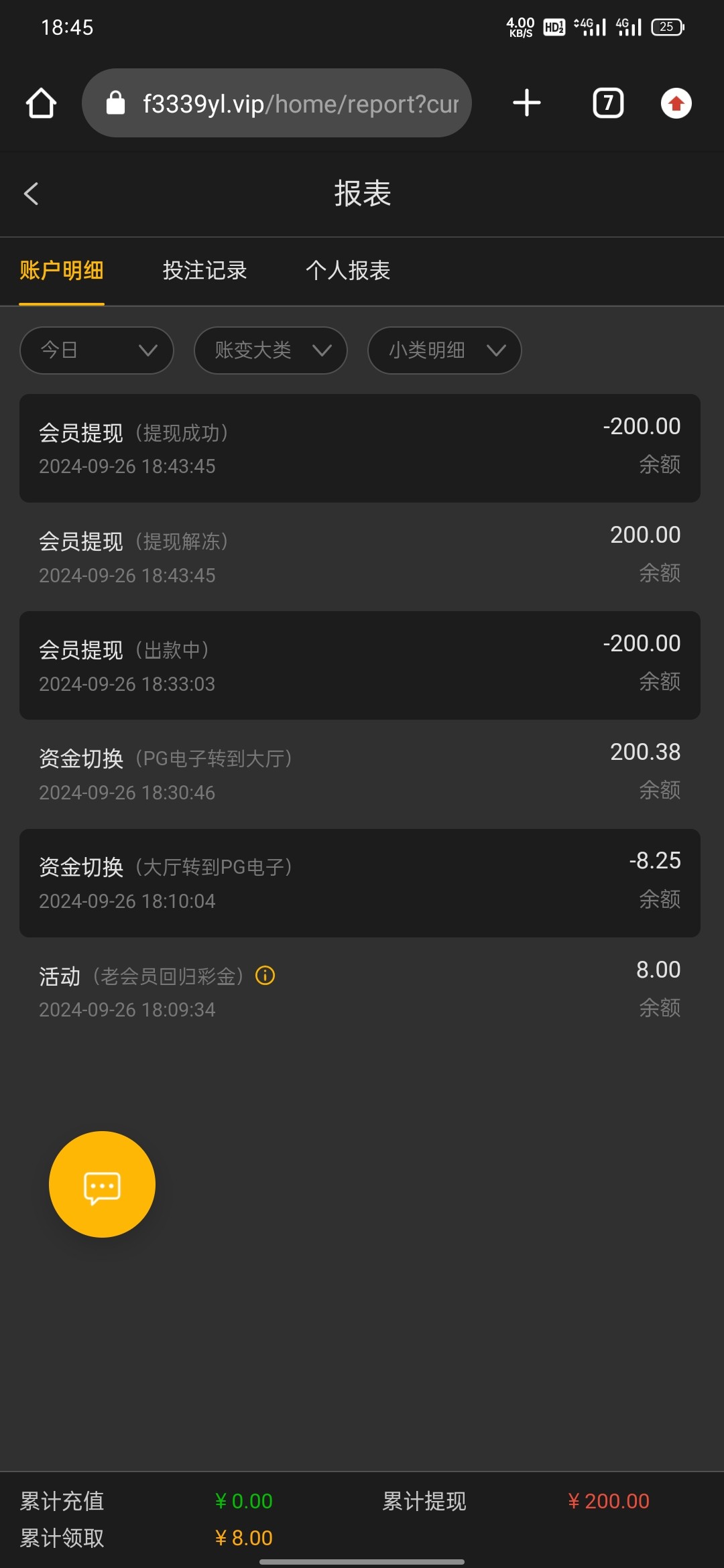The height and width of the screenshot is (1568, 724).
Task: Expand the 今日 date dropdown
Action: point(97,350)
